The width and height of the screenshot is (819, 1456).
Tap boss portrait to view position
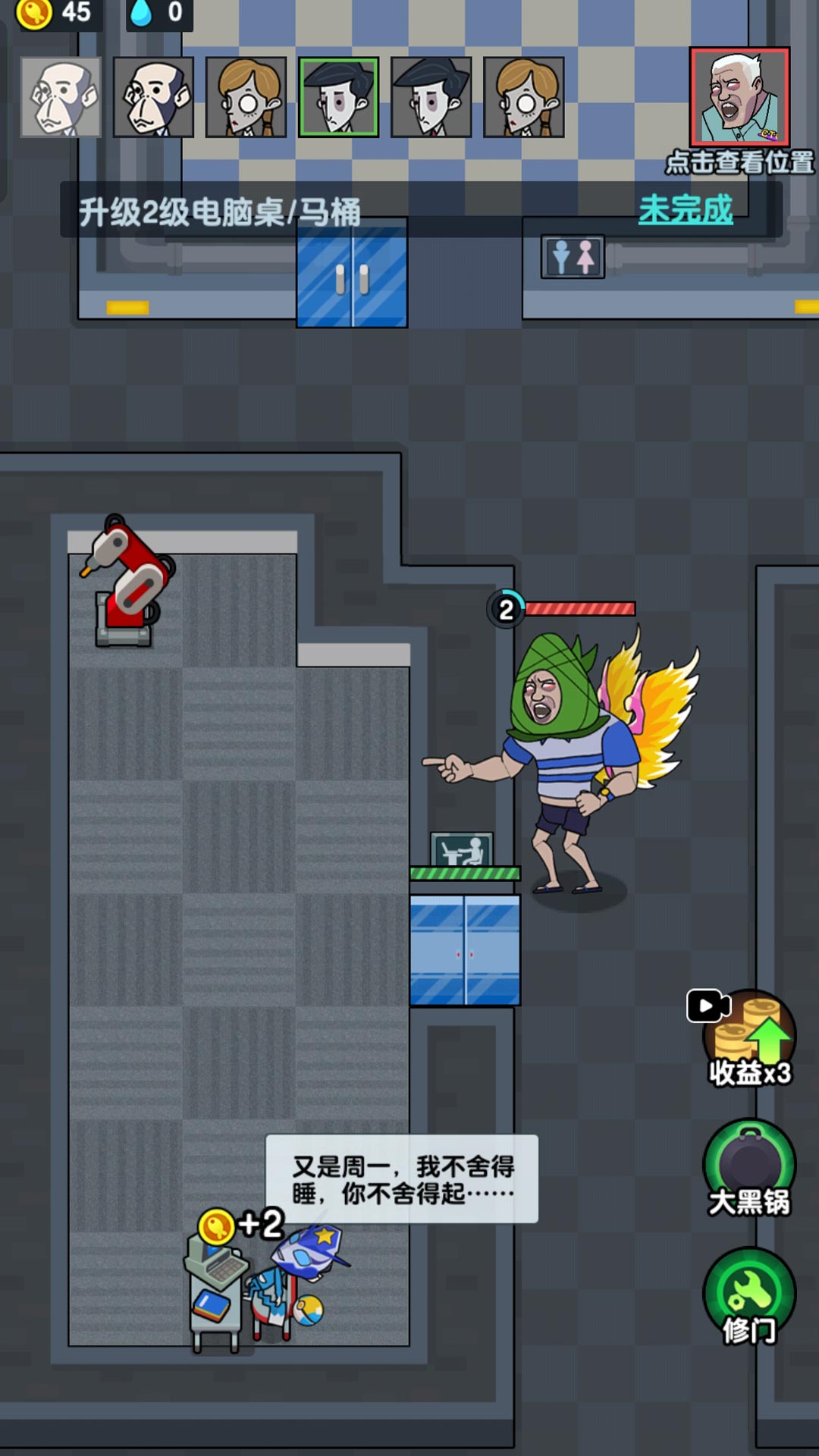point(739,97)
